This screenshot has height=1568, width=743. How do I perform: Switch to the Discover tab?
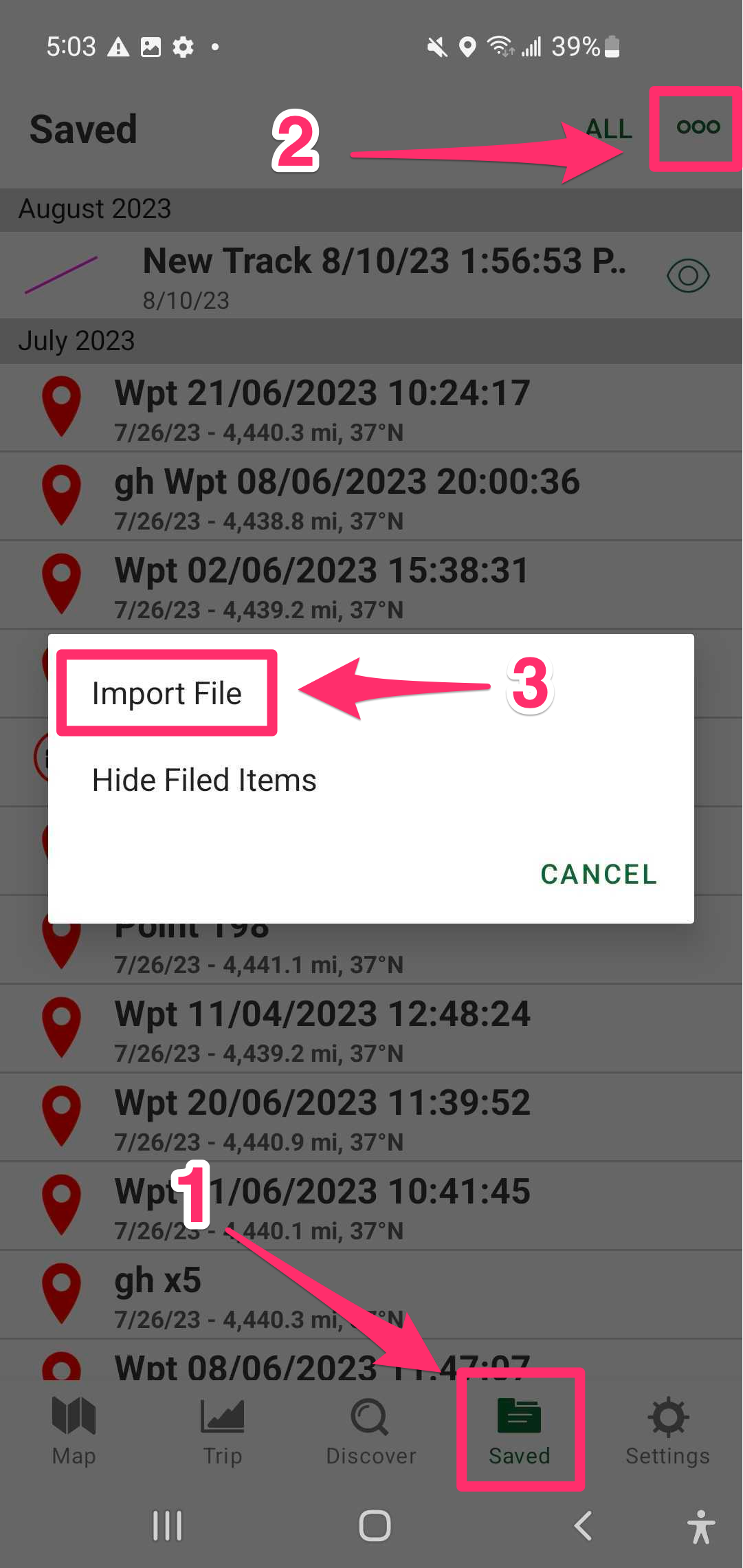point(371,1431)
